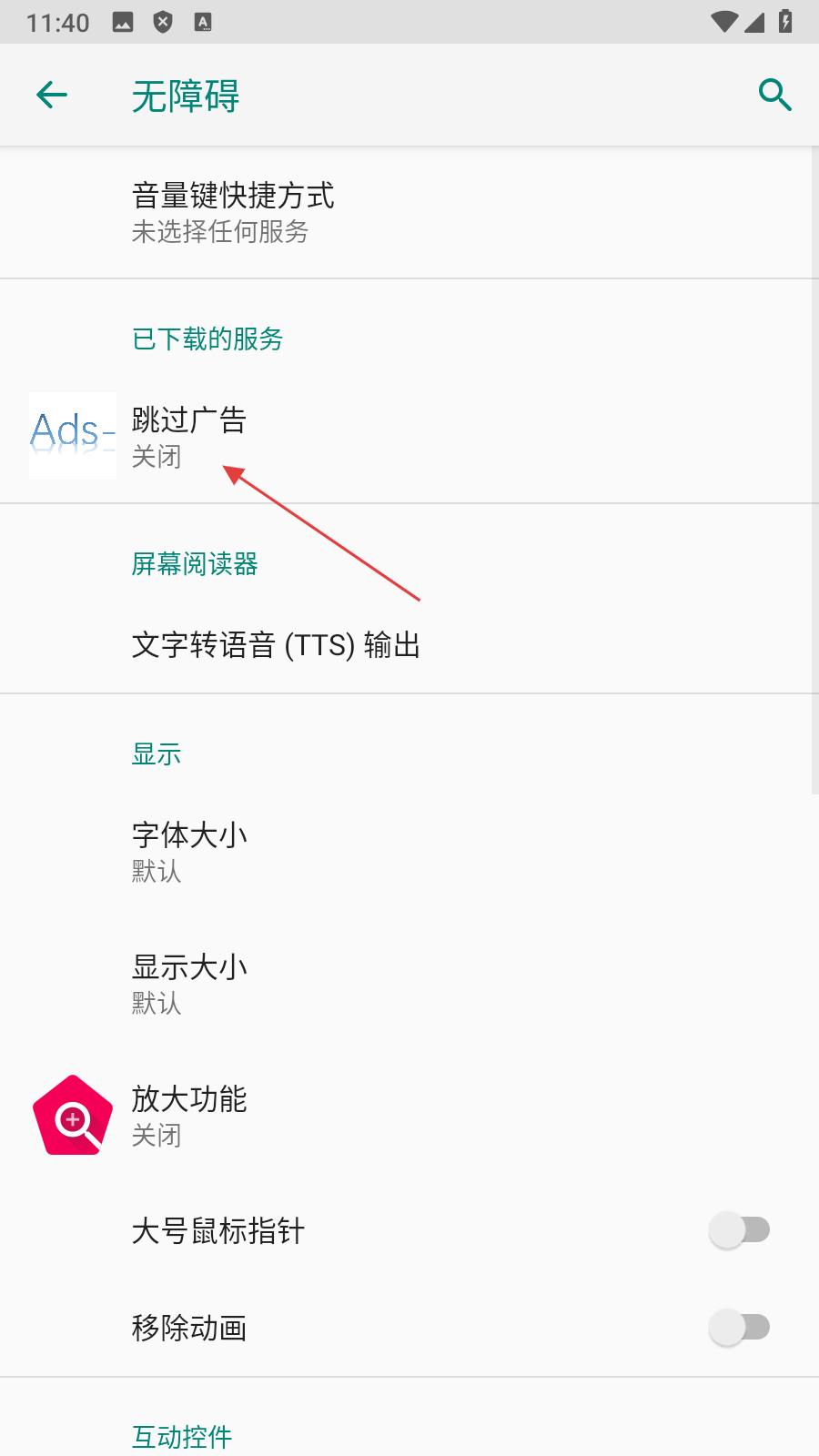Enable the 大号鼠标指针 switch
This screenshot has height=1456, width=819.
coord(739,1230)
